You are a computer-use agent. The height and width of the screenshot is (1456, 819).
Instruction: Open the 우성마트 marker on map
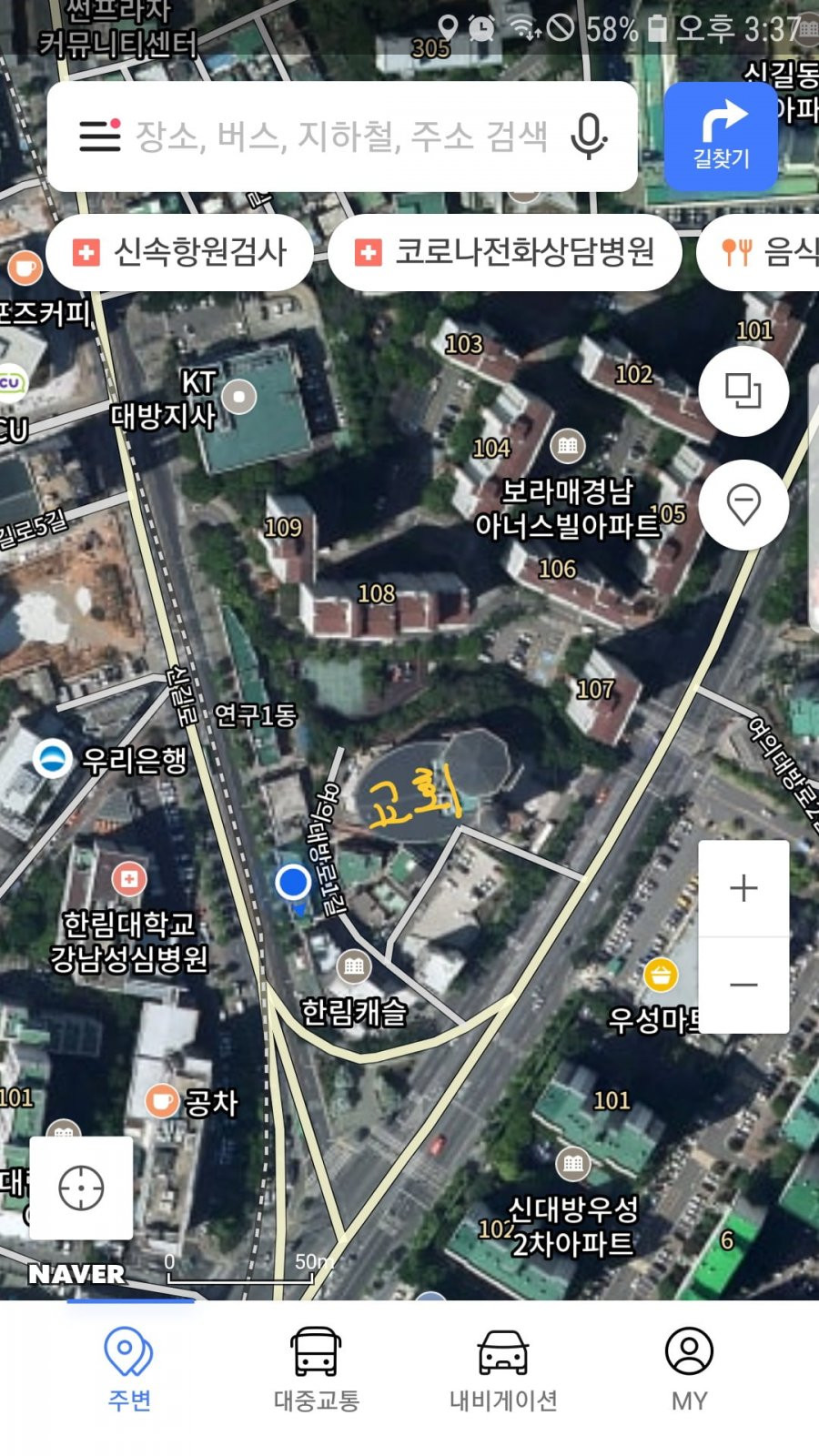[x=661, y=975]
